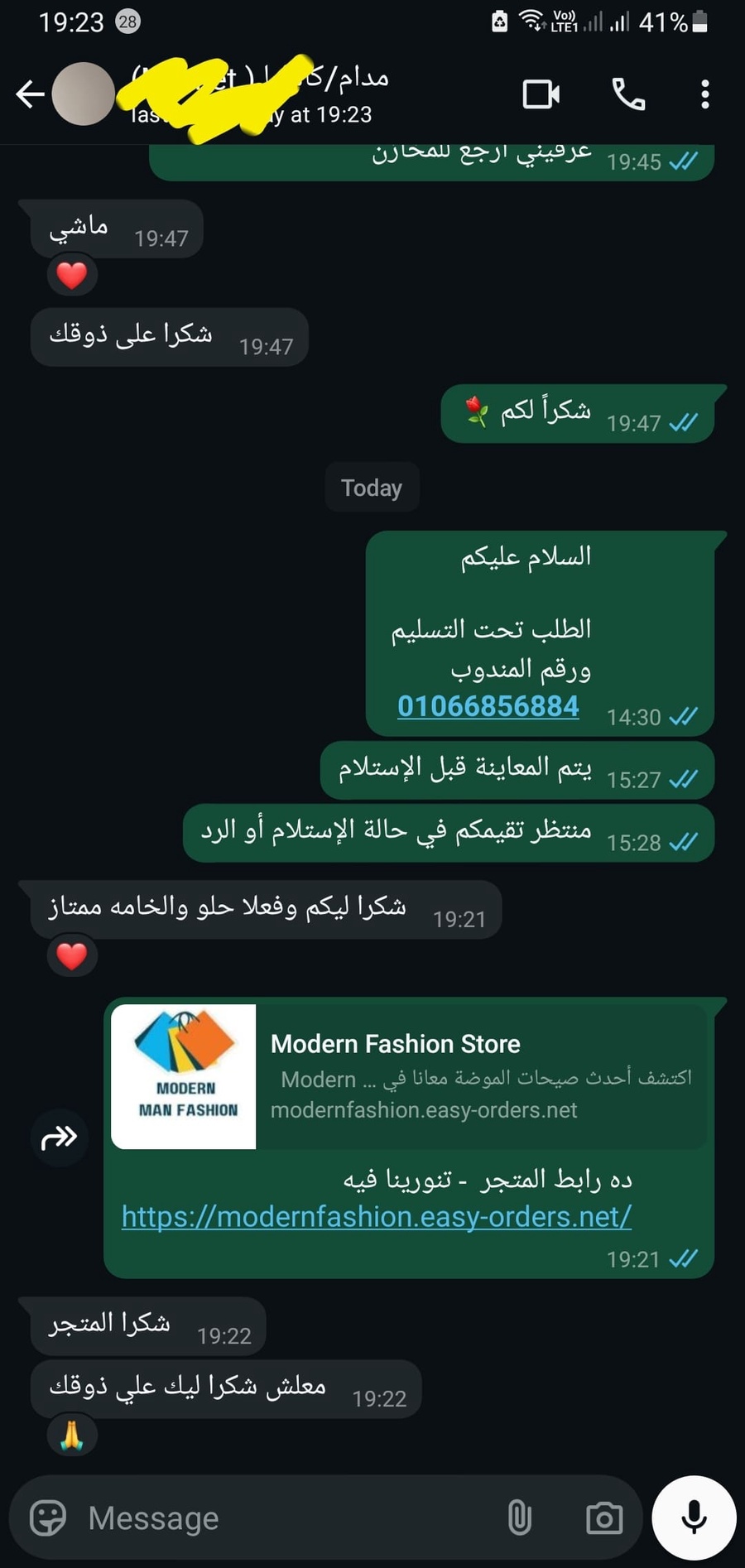Open the emoji picker in the message bar
The image size is (745, 1568).
click(x=48, y=1518)
